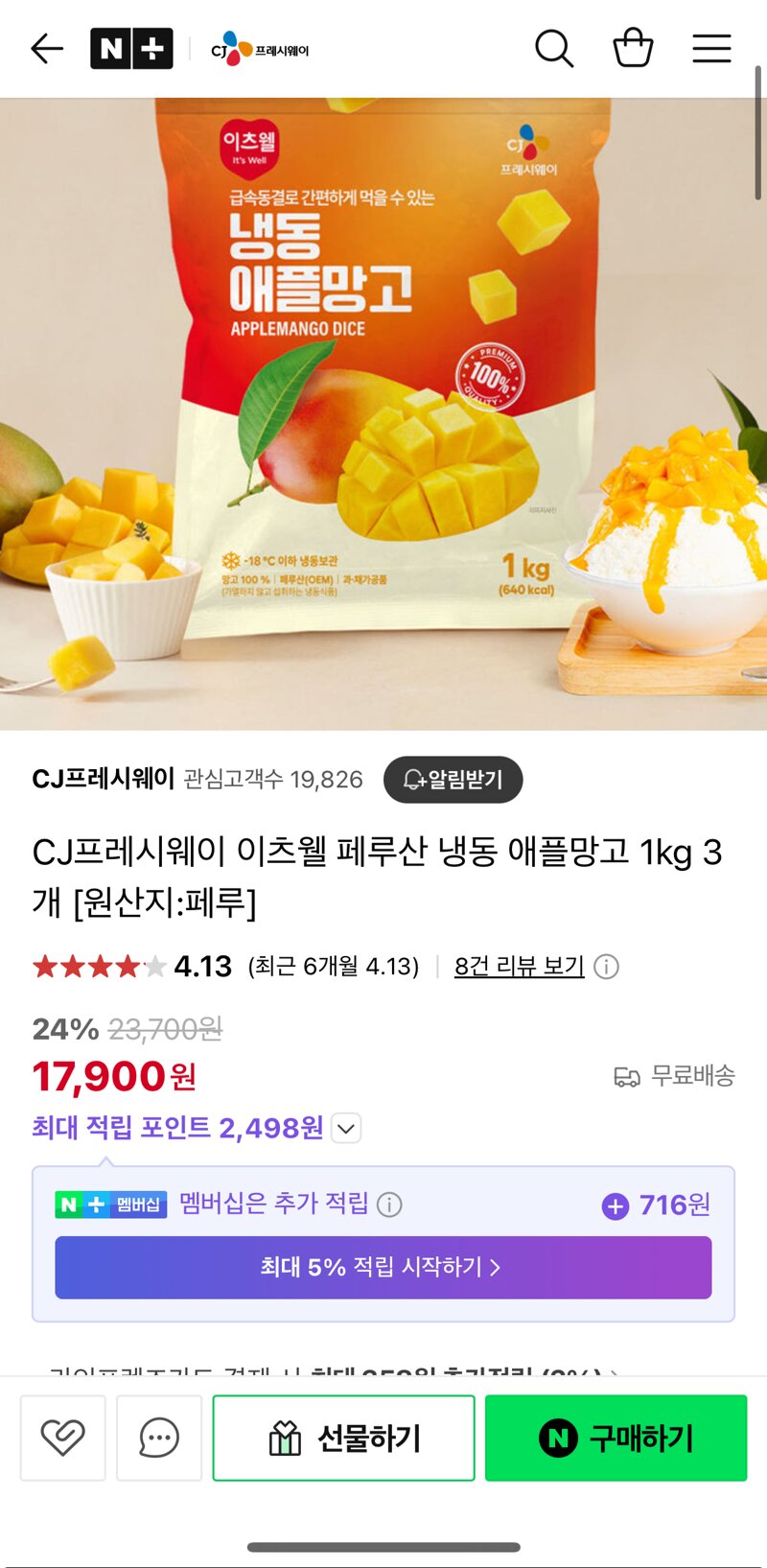767x1568 pixels.
Task: Tap 알림받기 to get store alerts
Action: coord(453,780)
